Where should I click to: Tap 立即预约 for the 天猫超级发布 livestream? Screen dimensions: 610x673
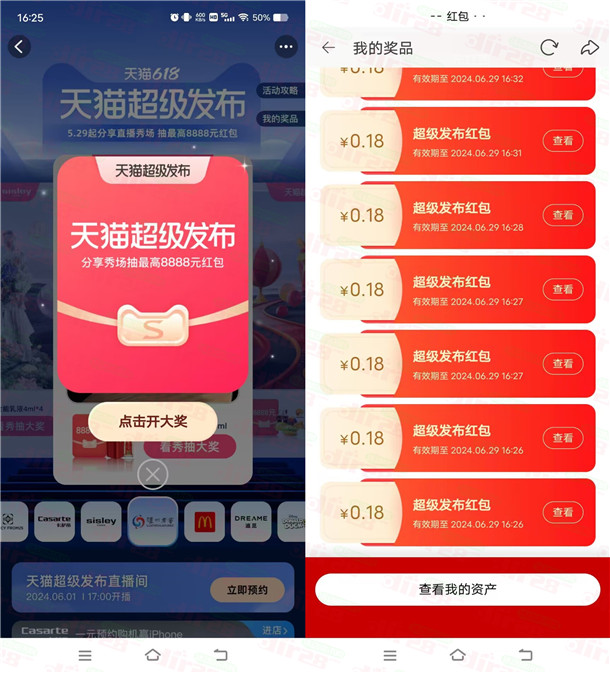click(x=247, y=590)
